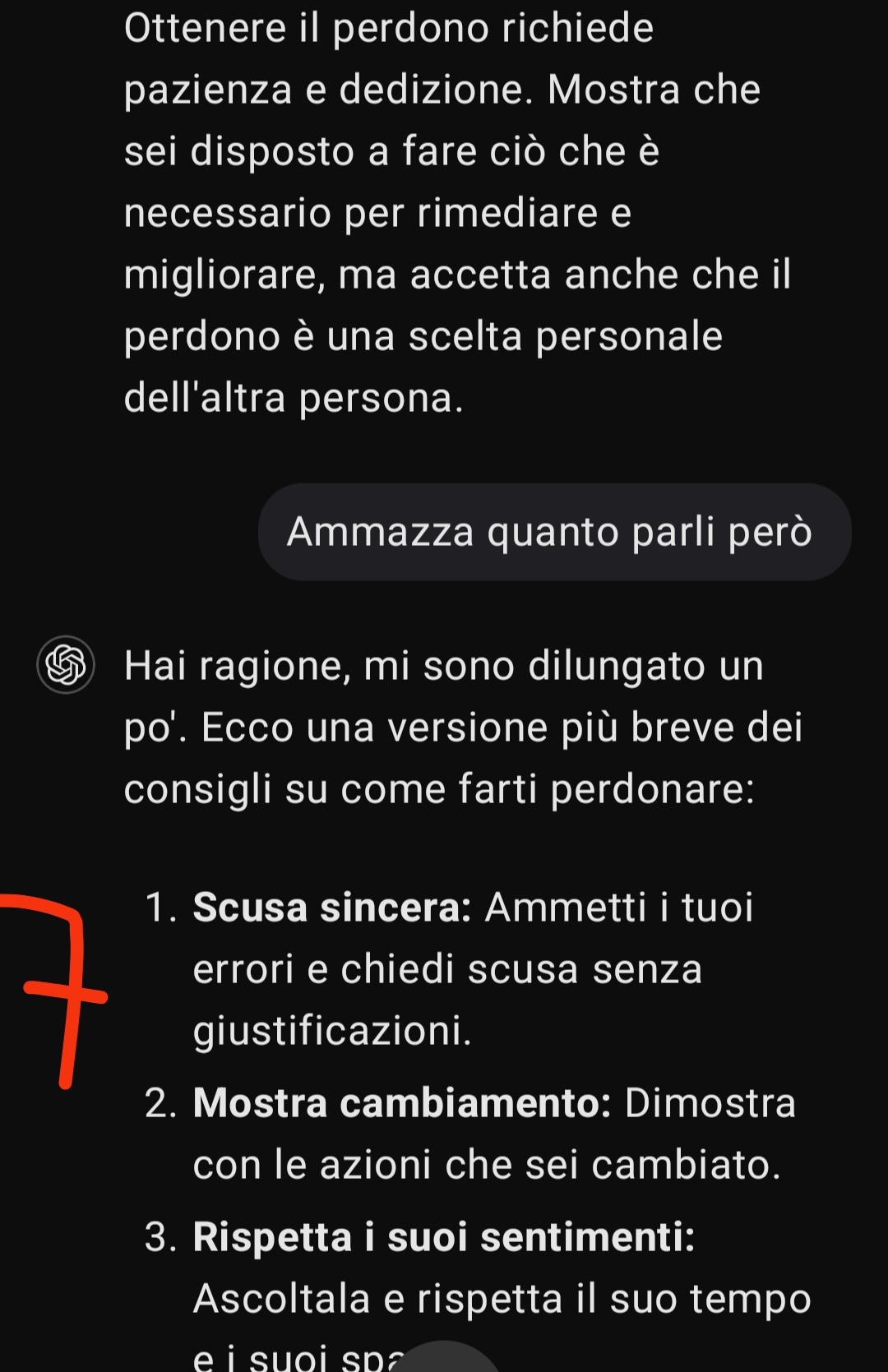Tap the scroll-to-bottom button

coord(444,1358)
